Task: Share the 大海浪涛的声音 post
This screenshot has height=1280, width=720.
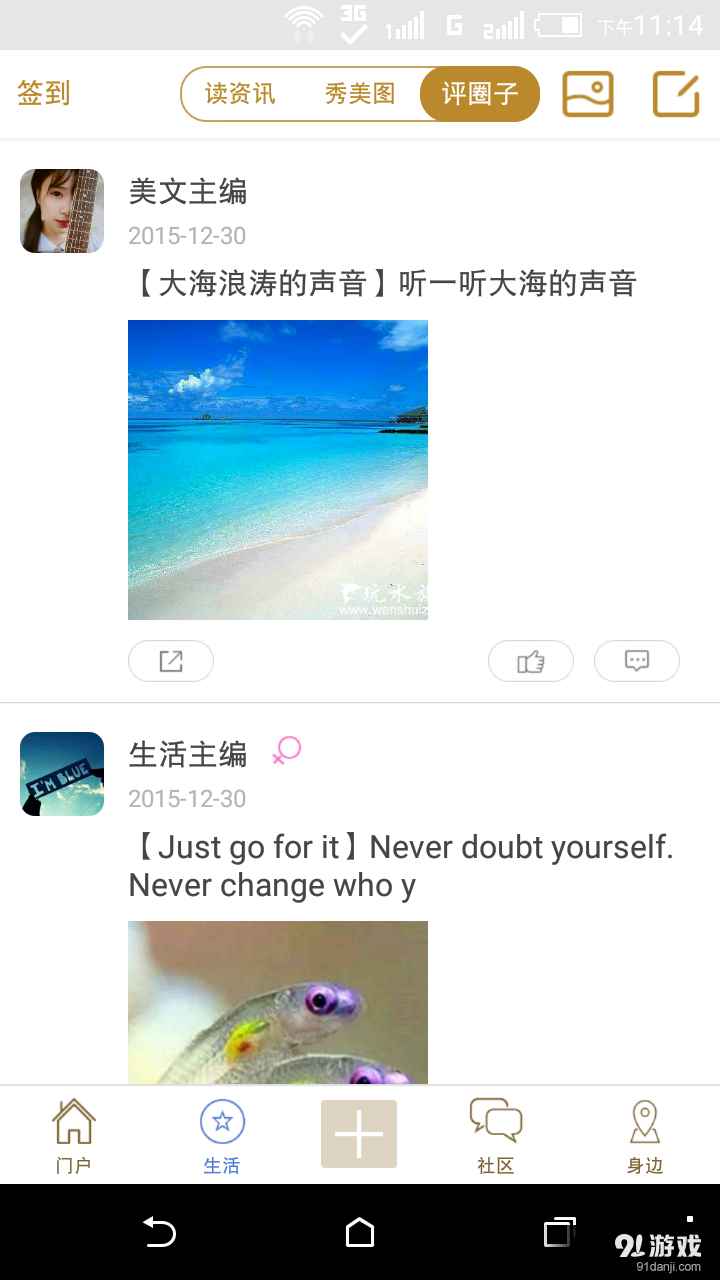Action: click(171, 661)
